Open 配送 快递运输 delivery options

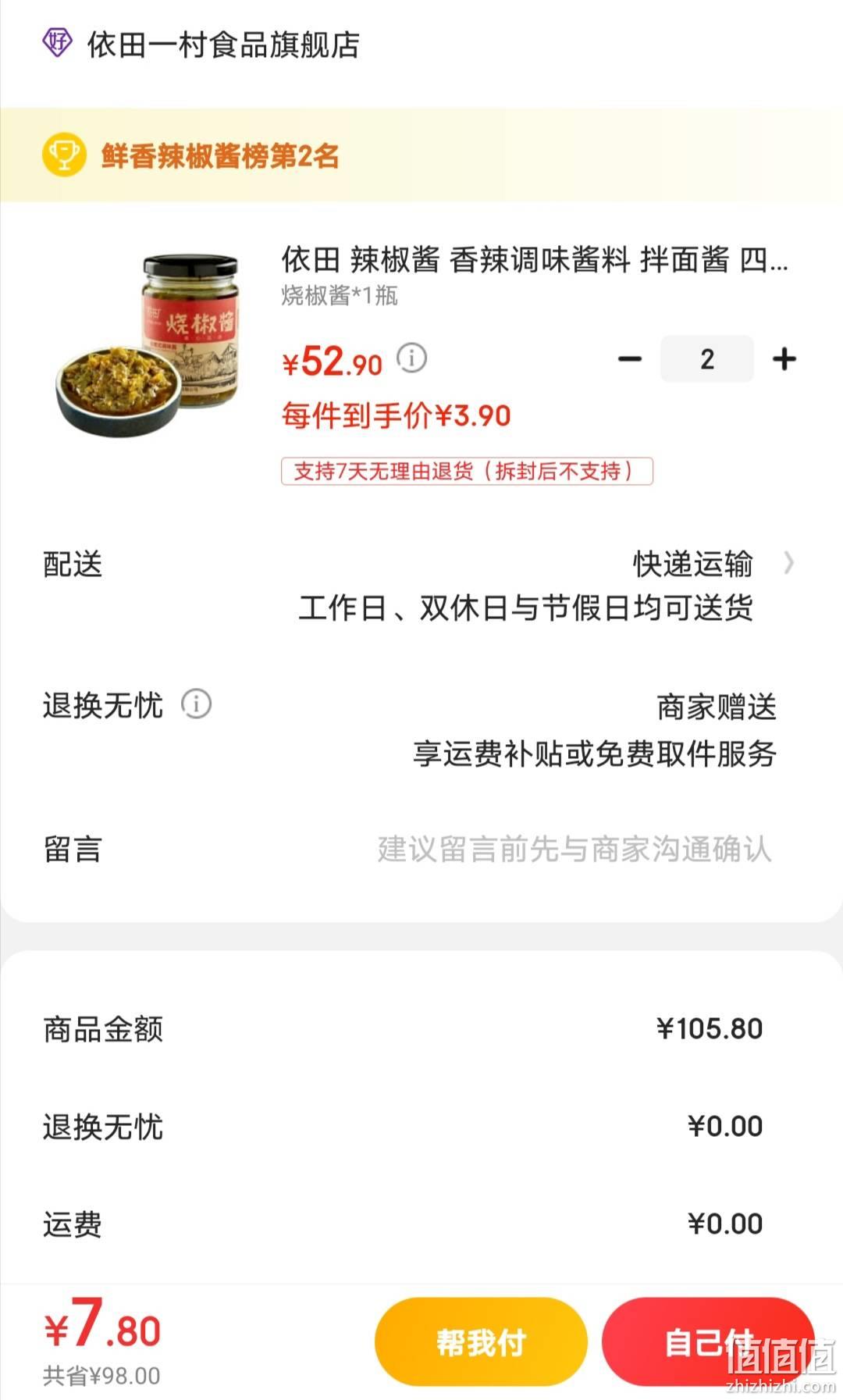coord(421,584)
